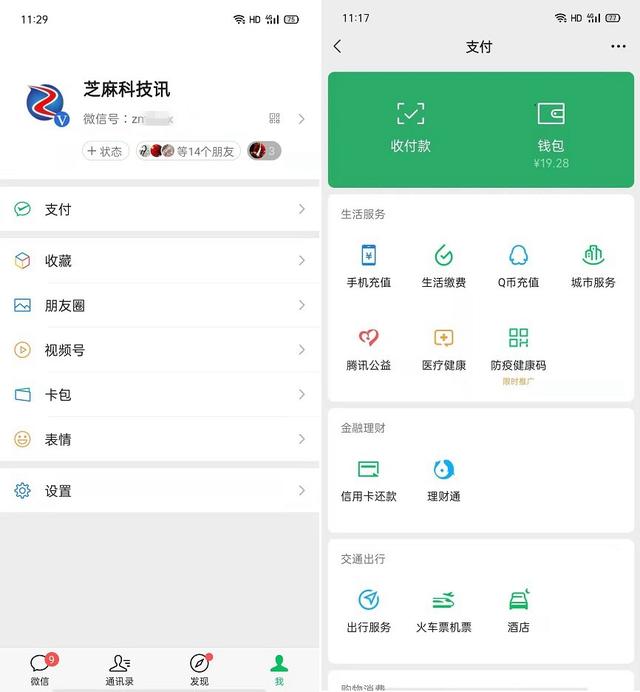Switch to the 发现 discover tab

(199, 668)
